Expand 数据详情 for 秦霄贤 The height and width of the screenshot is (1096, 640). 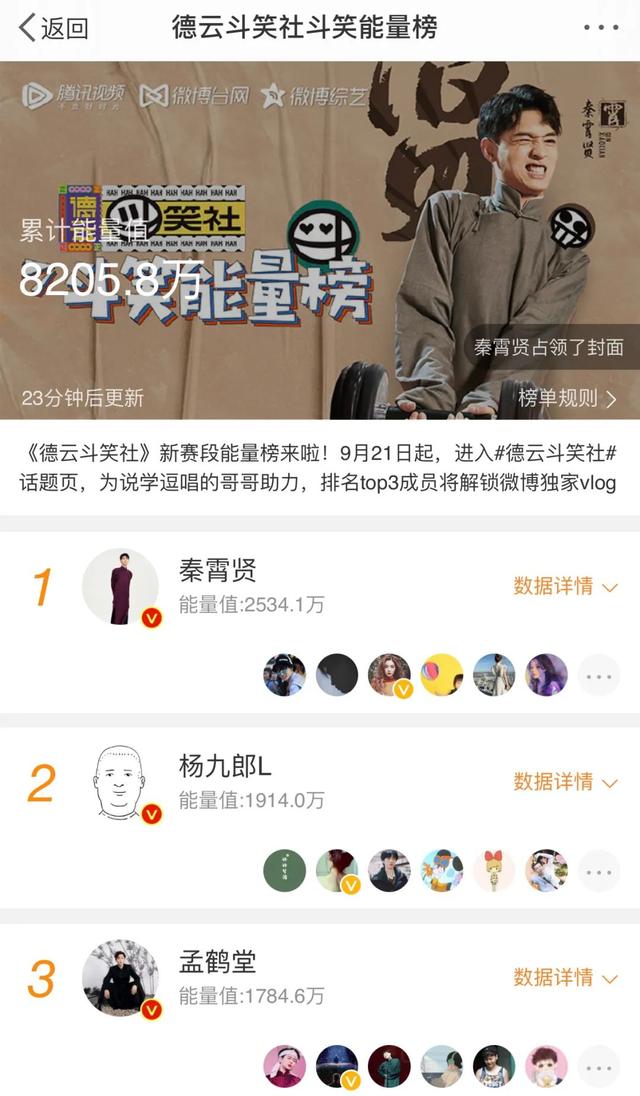click(x=565, y=586)
